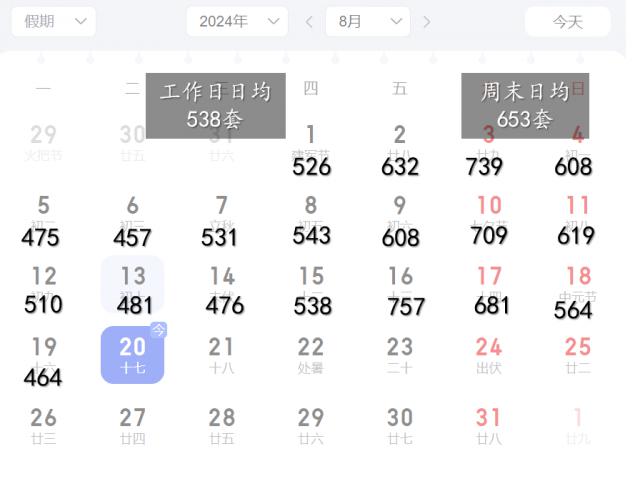Select August 20 marked 今
640x479 pixels.
pos(132,355)
